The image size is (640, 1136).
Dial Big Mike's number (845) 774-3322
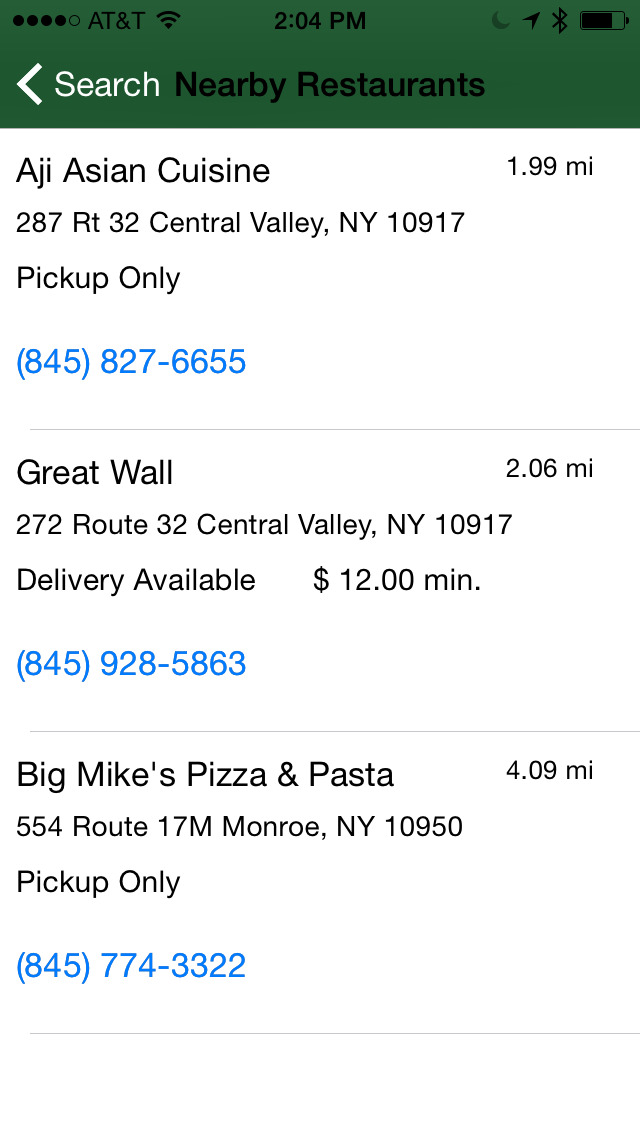131,966
